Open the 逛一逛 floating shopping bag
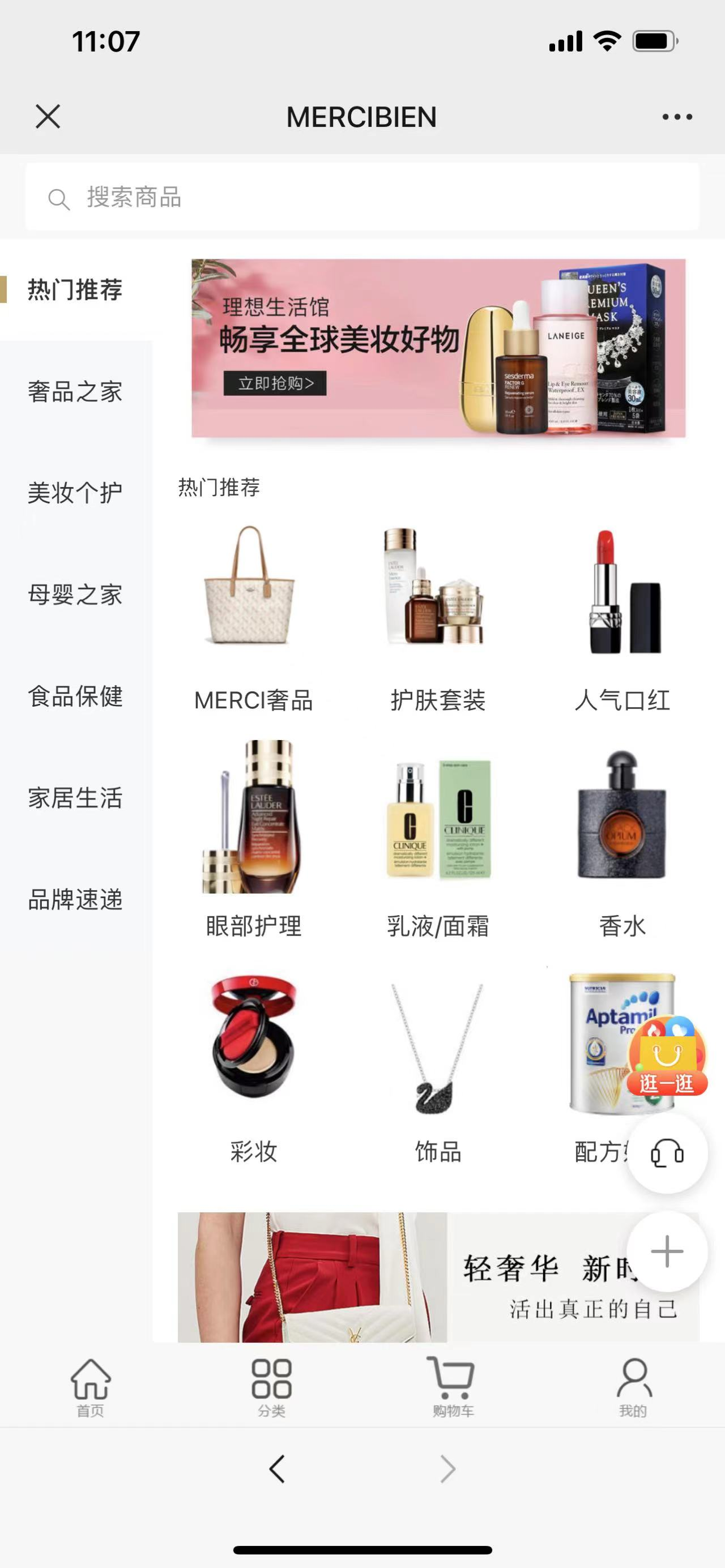The width and height of the screenshot is (725, 1568). click(667, 1056)
